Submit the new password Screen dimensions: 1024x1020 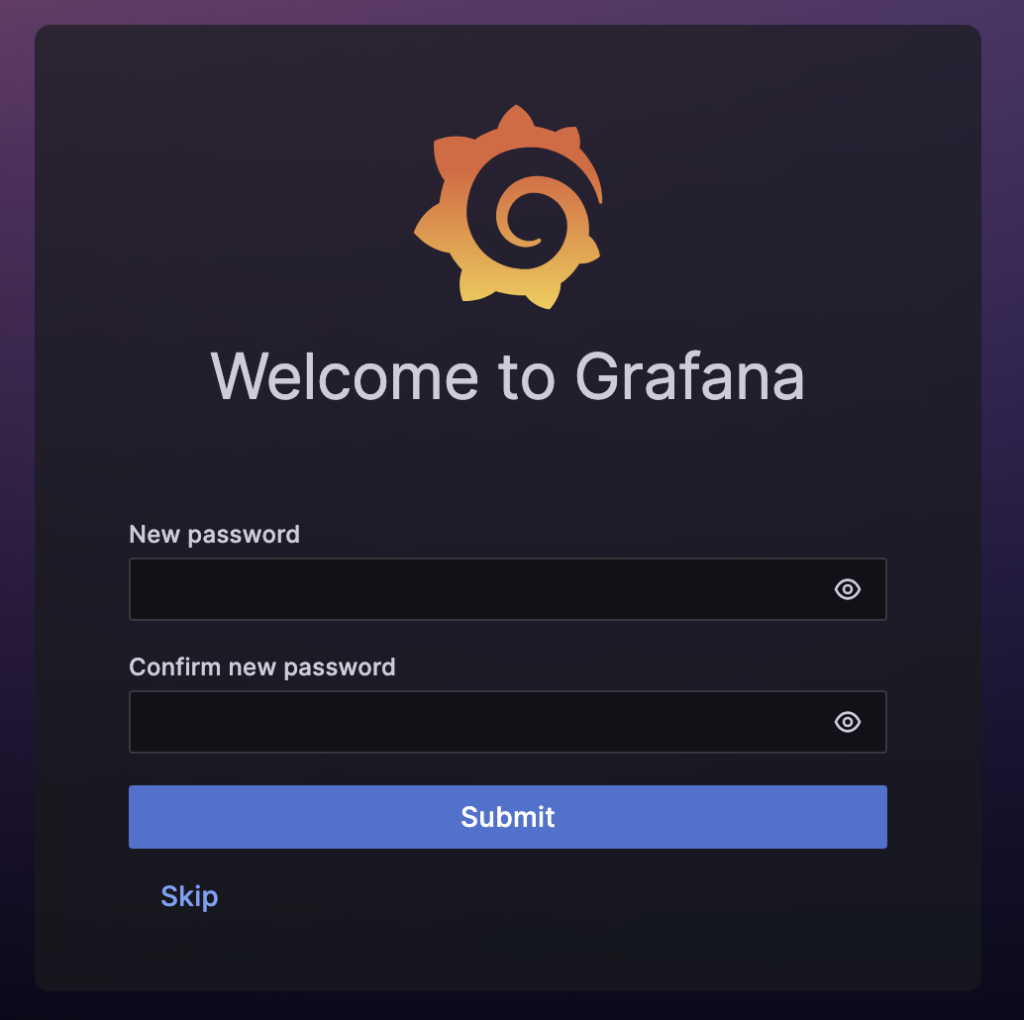pyautogui.click(x=507, y=817)
